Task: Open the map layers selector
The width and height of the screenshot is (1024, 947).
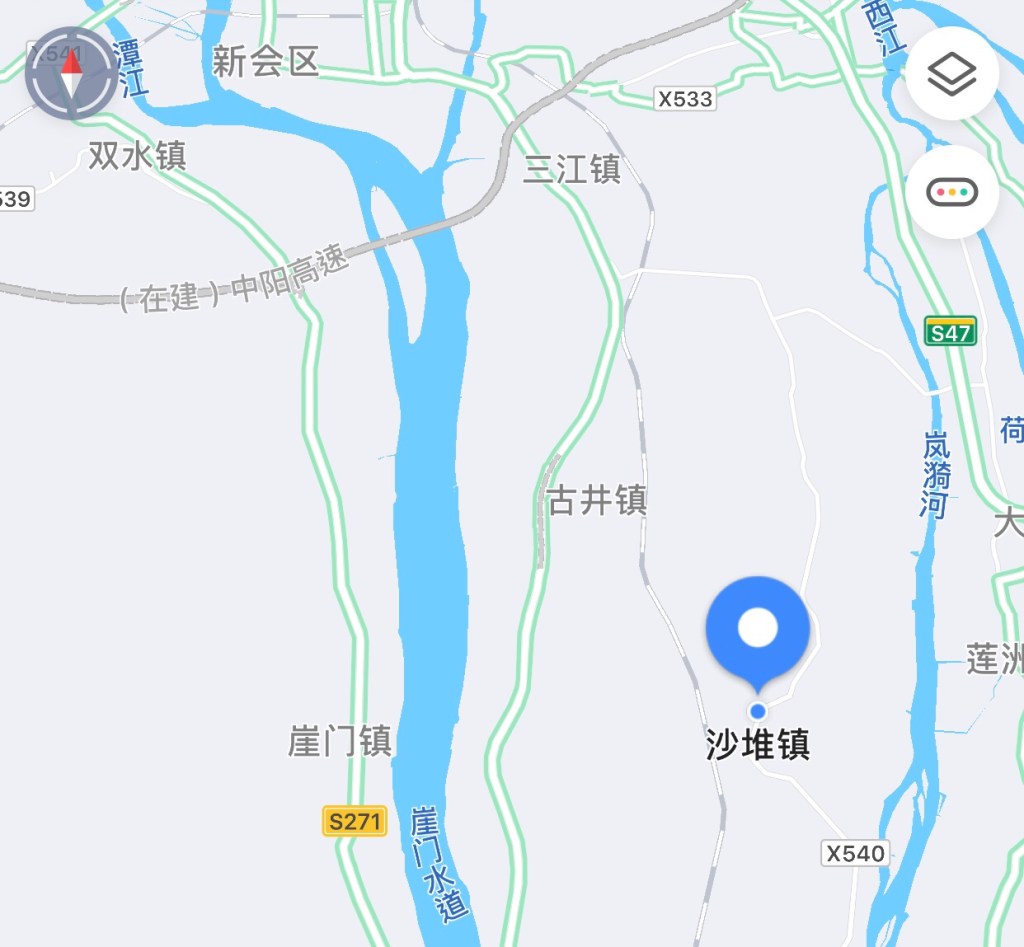Action: click(951, 74)
